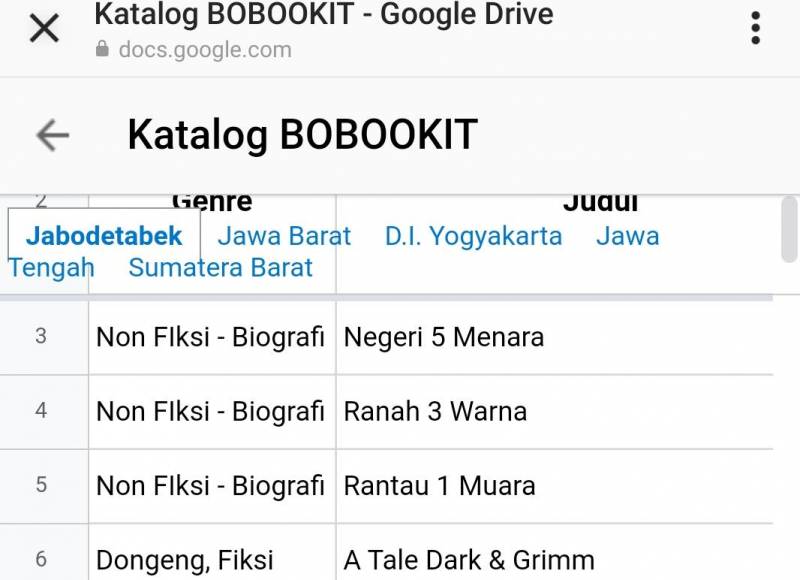Image resolution: width=800 pixels, height=580 pixels.
Task: Select the Jabodetabek sheet tab
Action: click(x=104, y=236)
